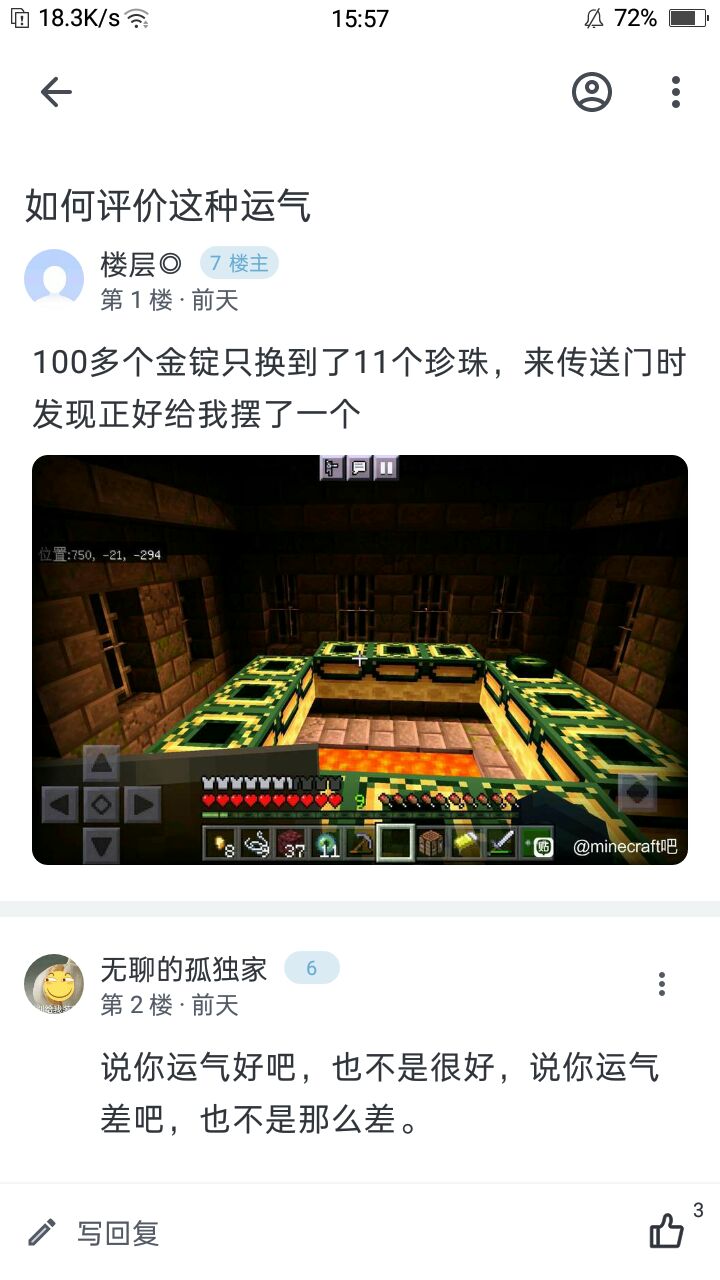This screenshot has width=720, height=1280.
Task: Open 无聊的孤独家's avatar
Action: point(53,983)
